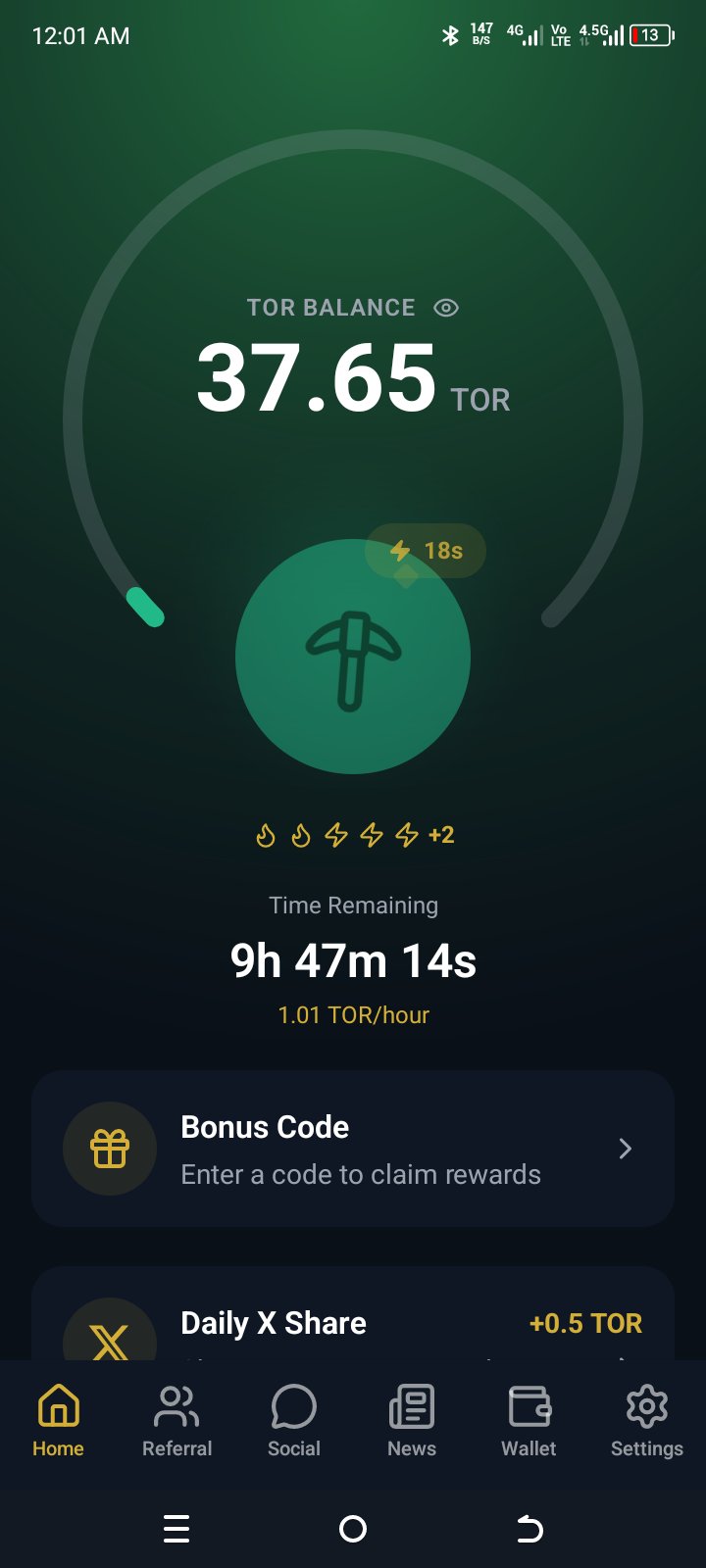Tap the system back button
This screenshot has height=1568, width=706.
tap(529, 1529)
